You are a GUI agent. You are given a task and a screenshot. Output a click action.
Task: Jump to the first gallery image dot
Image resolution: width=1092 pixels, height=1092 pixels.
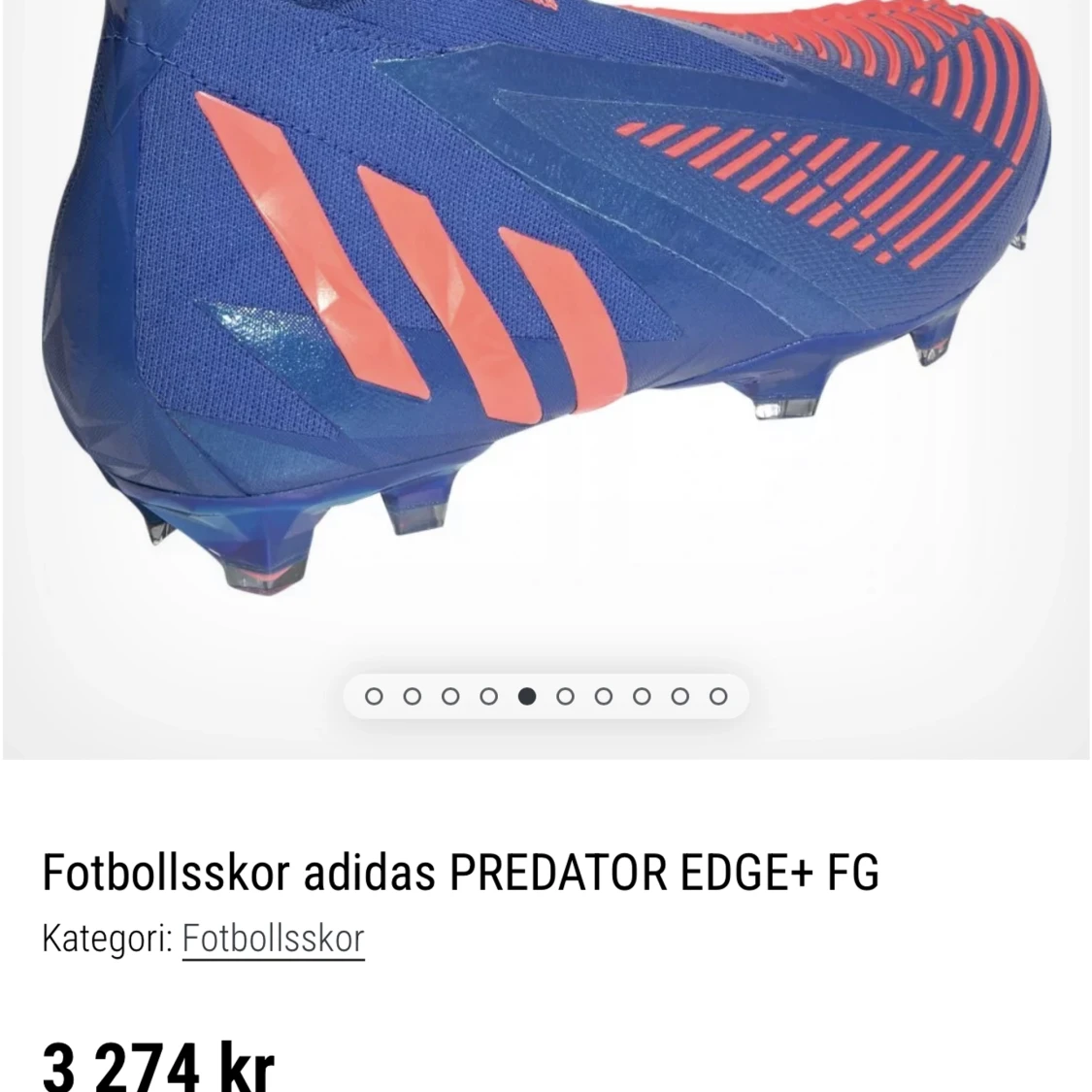point(374,696)
